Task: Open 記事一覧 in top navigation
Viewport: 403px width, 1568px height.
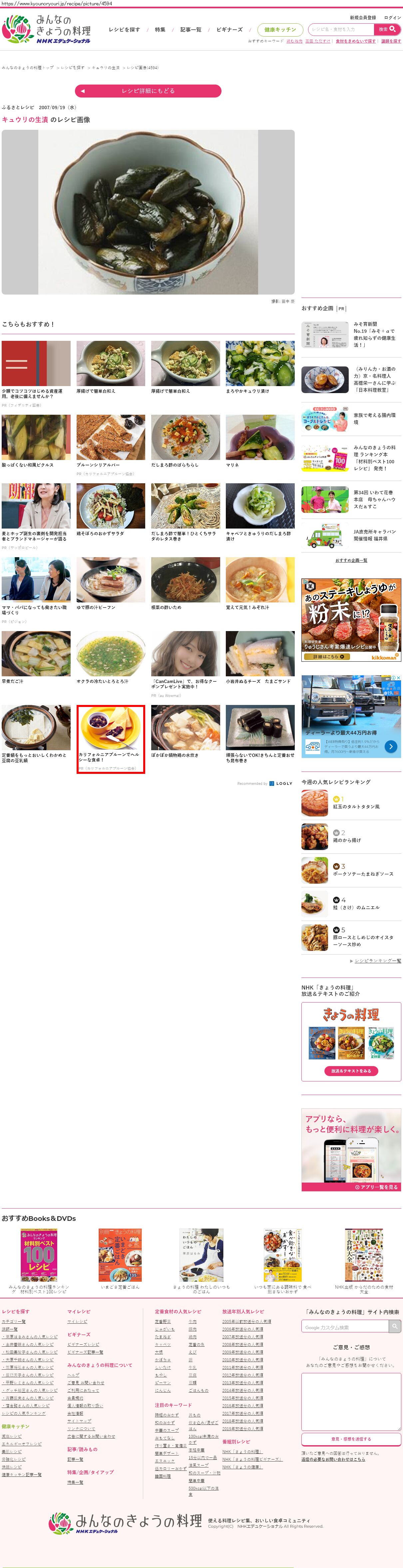Action: 191,29
